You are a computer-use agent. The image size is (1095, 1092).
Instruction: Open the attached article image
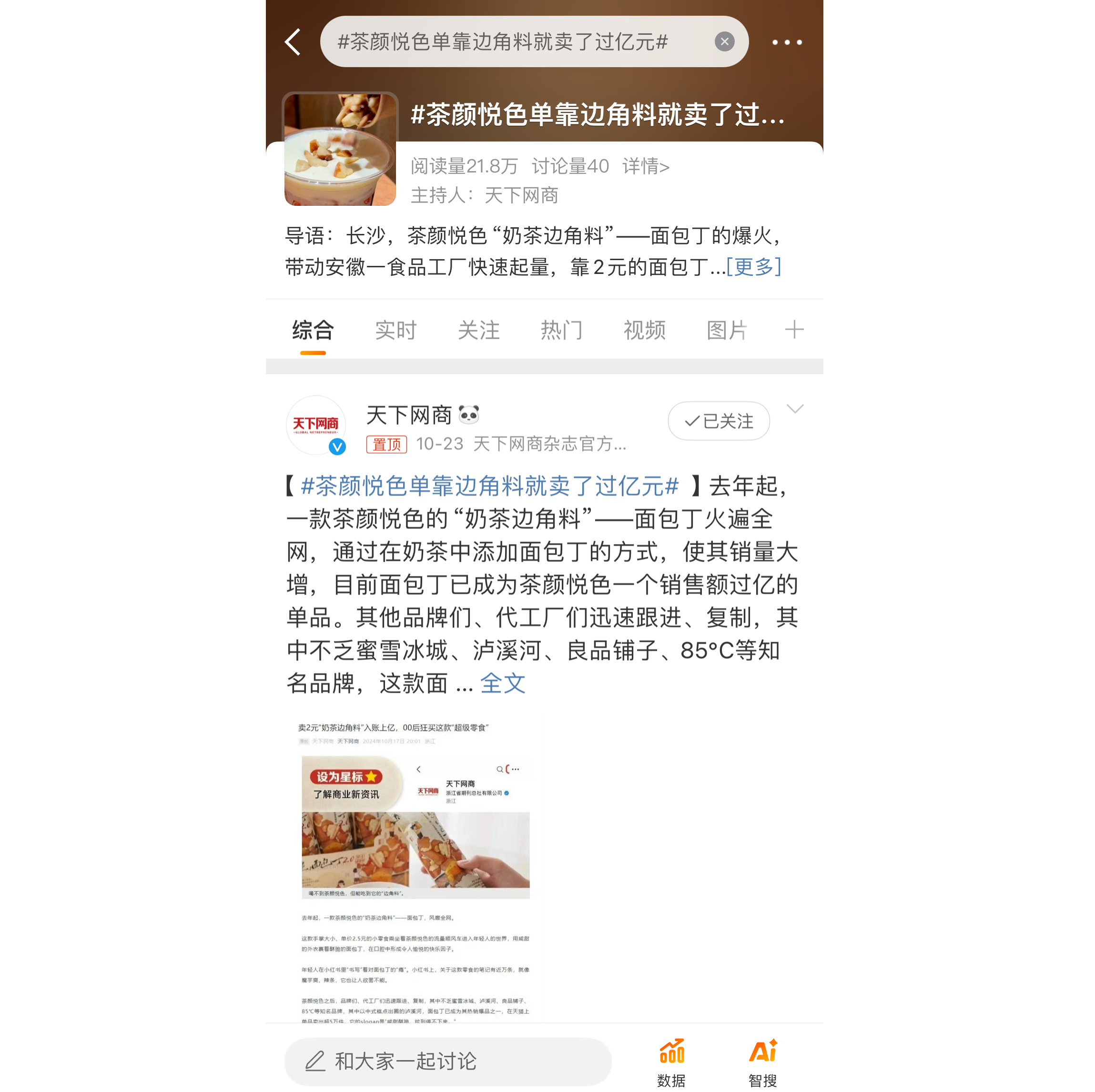pos(415,870)
